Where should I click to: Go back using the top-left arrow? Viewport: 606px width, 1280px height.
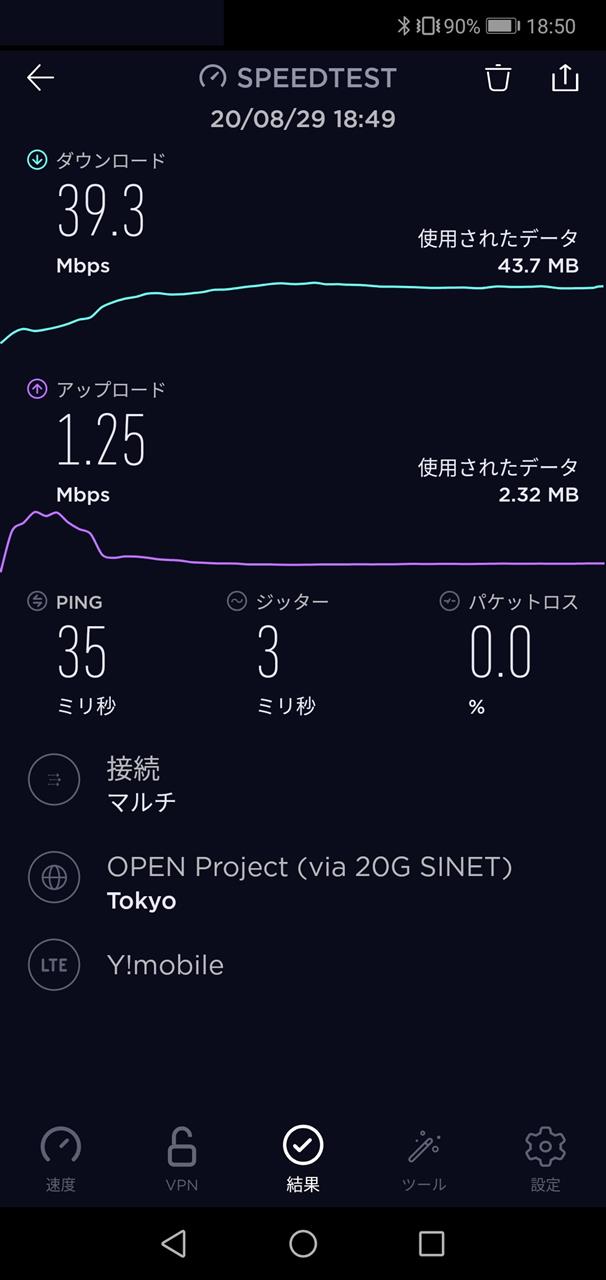click(40, 78)
